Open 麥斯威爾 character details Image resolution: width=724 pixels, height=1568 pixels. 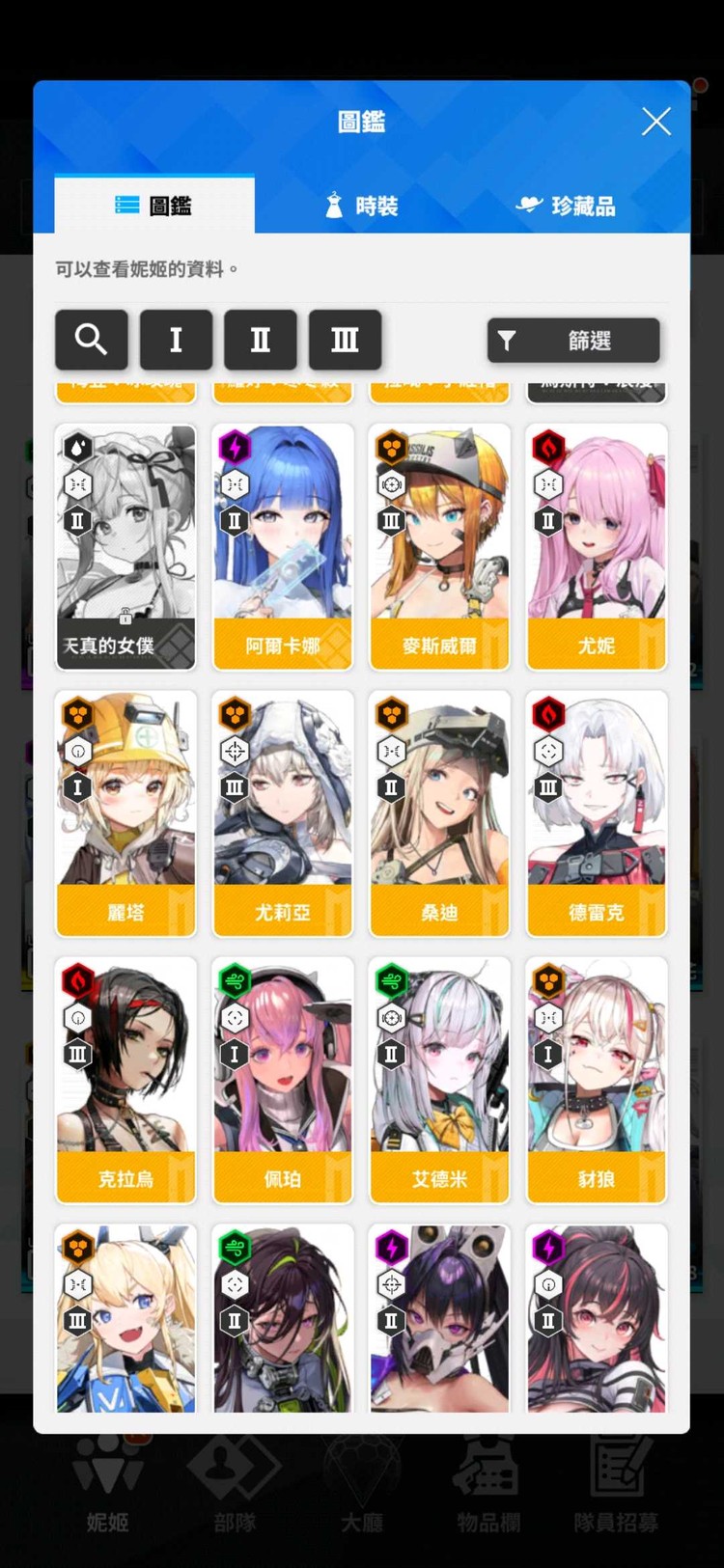[439, 546]
